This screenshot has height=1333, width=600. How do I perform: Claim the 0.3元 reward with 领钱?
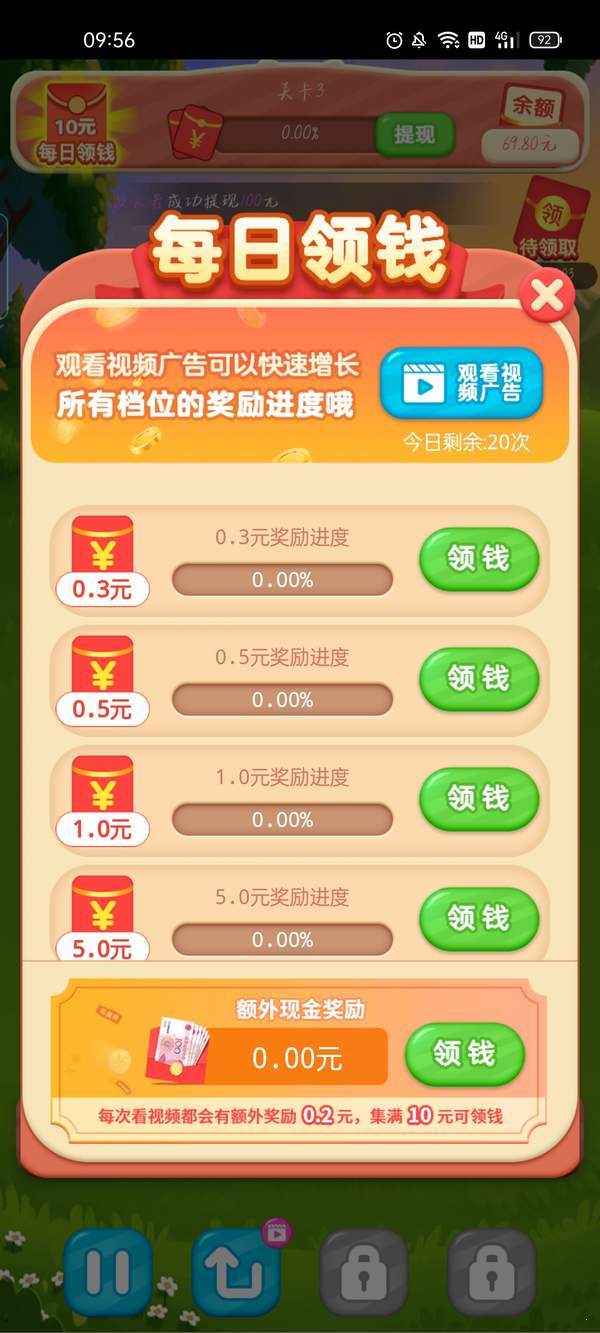pos(478,558)
